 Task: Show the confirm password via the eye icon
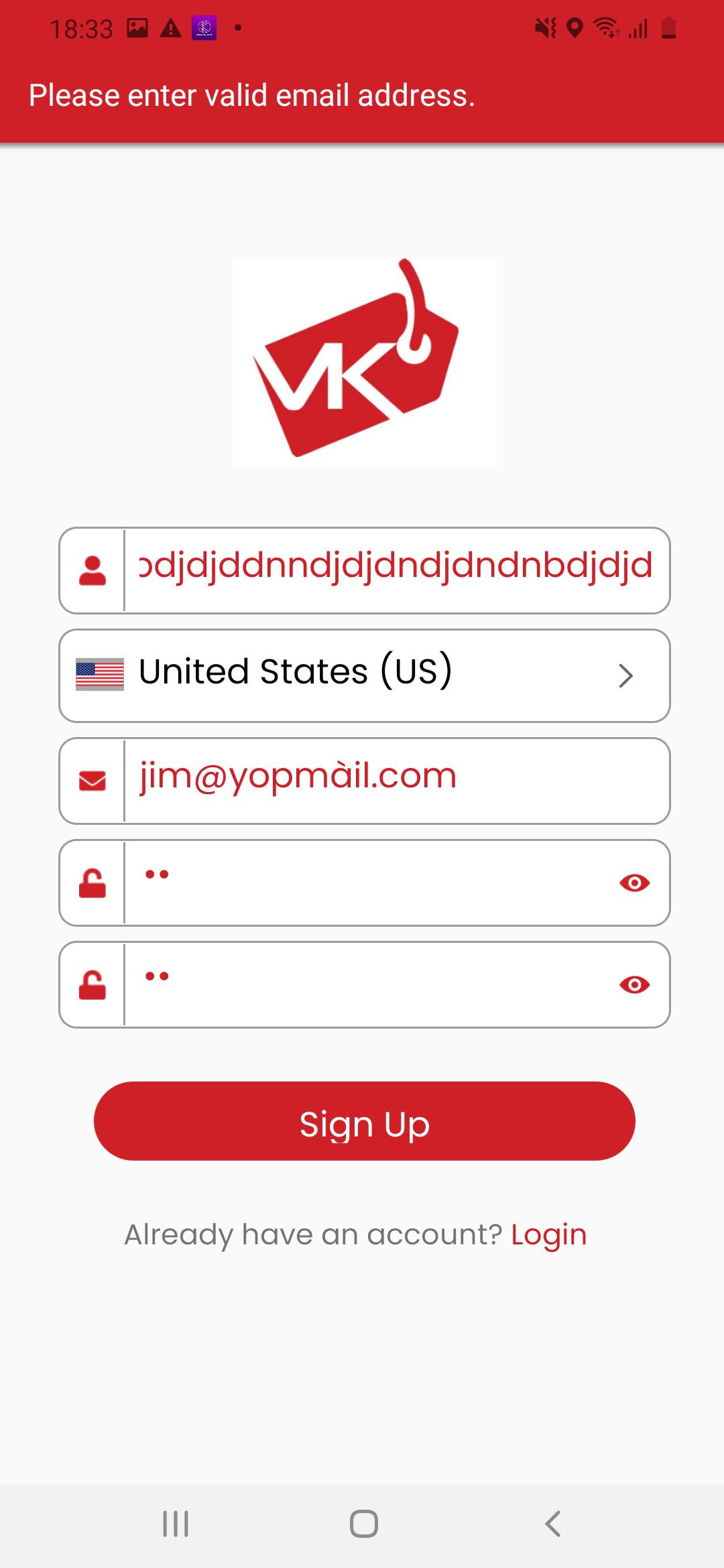pyautogui.click(x=634, y=984)
